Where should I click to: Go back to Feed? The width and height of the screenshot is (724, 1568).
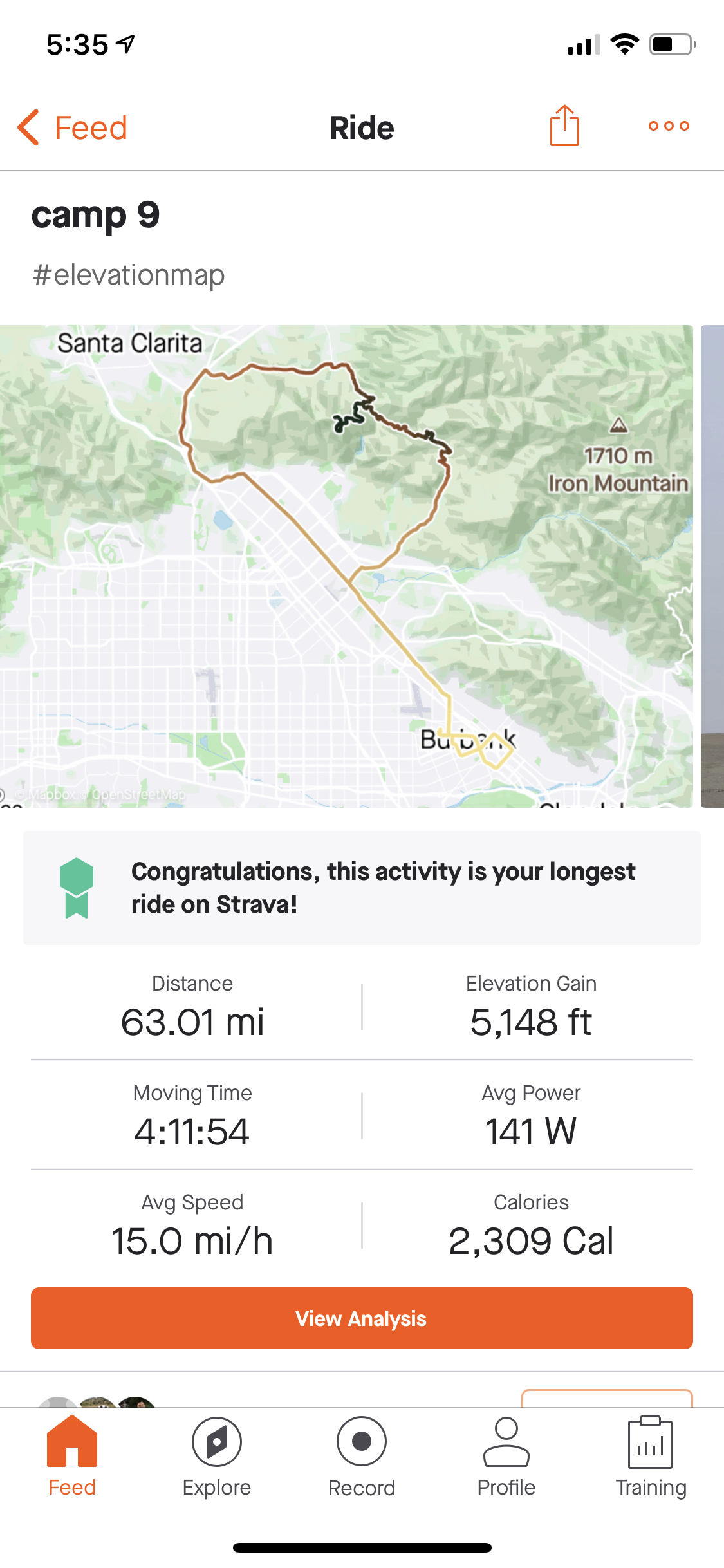(x=72, y=127)
